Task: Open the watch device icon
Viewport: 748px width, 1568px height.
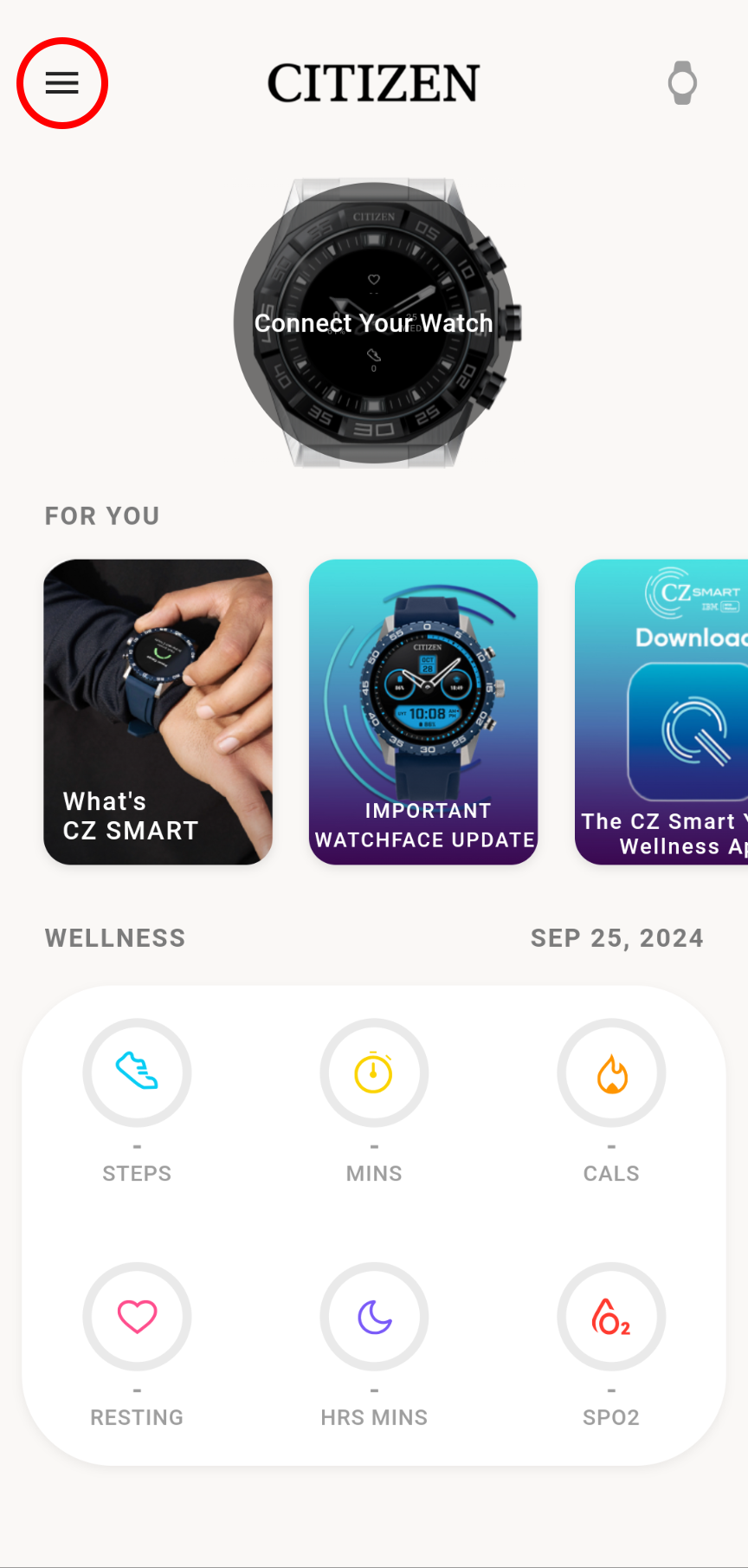Action: [682, 83]
